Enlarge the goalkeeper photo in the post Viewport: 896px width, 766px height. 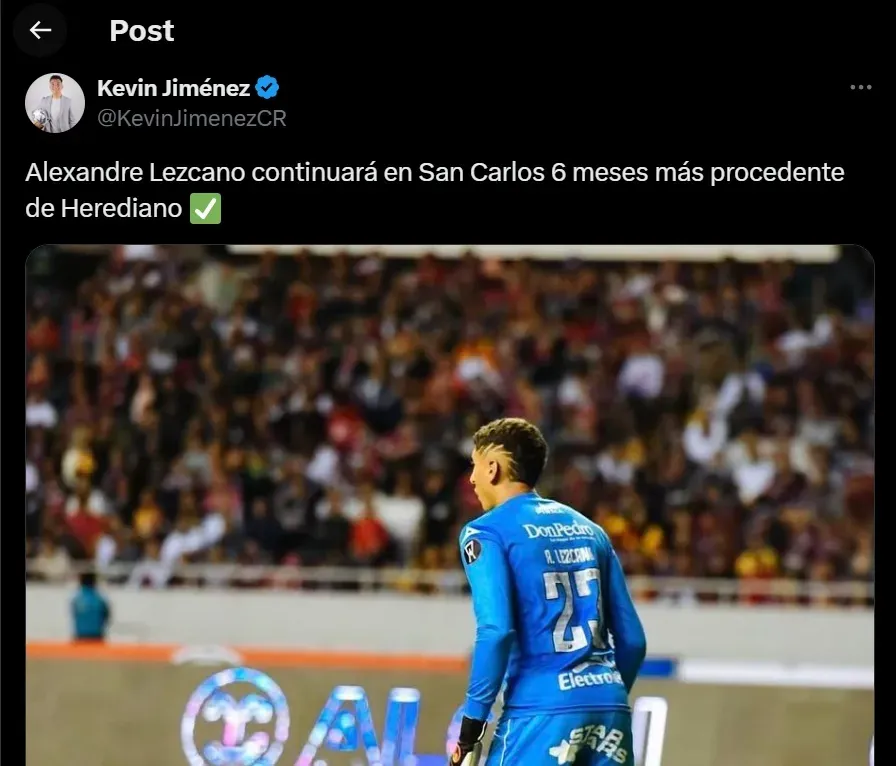450,505
